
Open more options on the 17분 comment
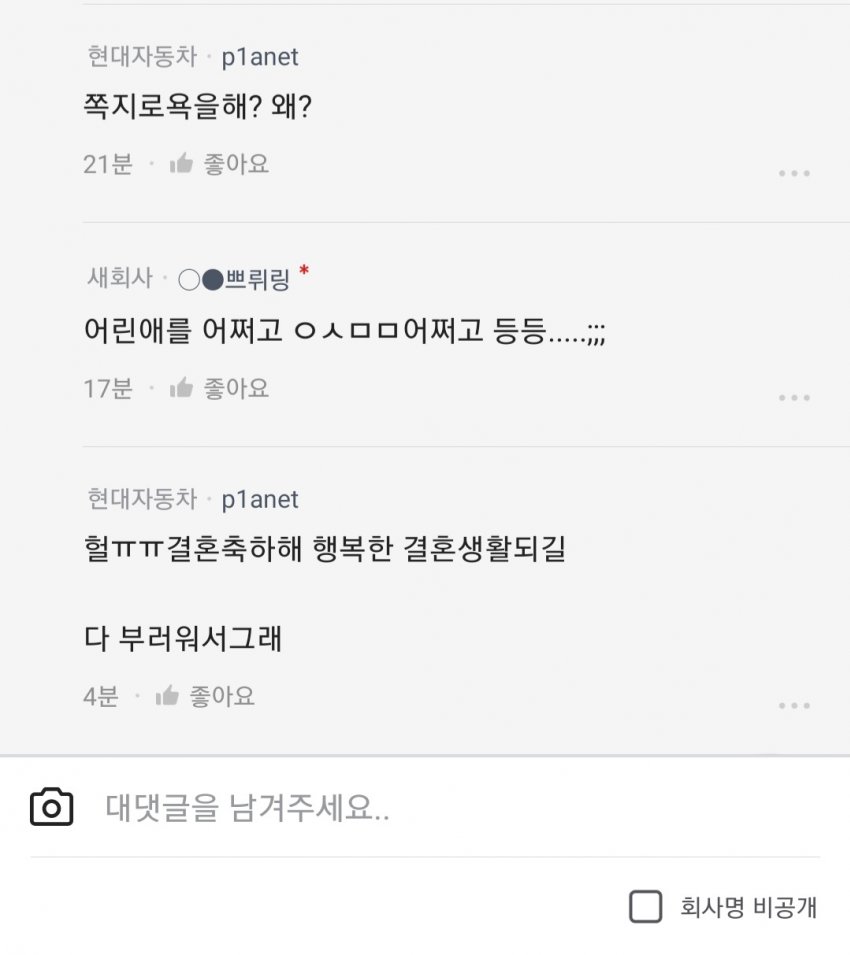pyautogui.click(x=794, y=398)
